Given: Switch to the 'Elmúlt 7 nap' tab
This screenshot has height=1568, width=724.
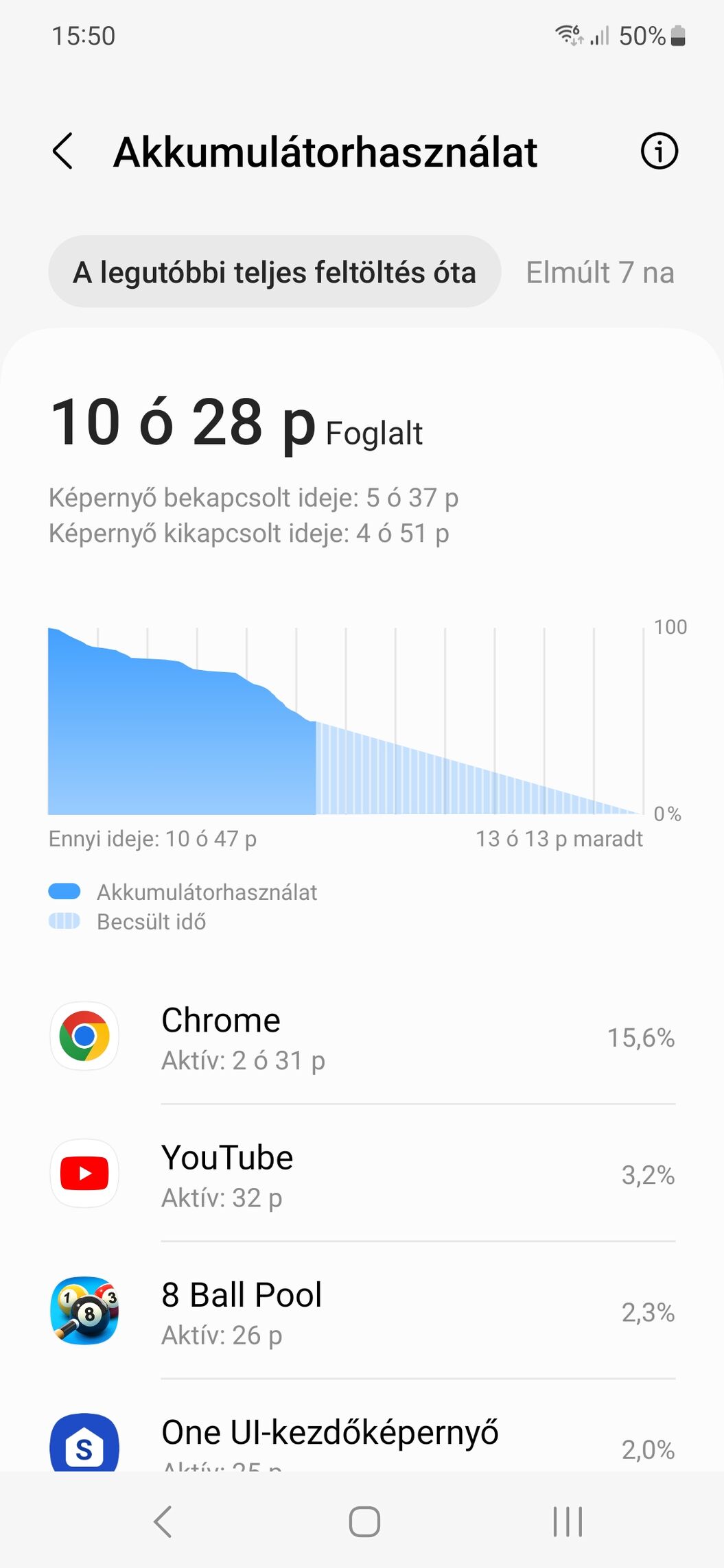Looking at the screenshot, I should [x=600, y=272].
